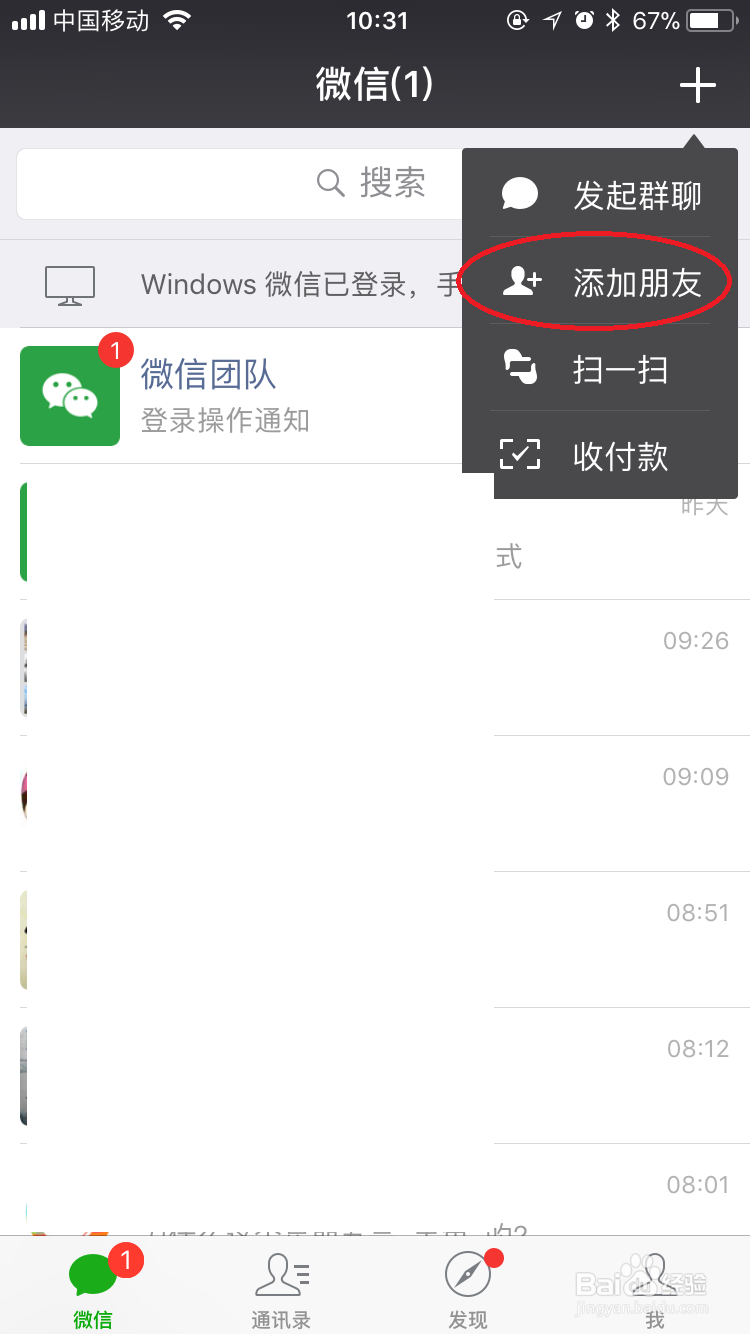Image resolution: width=750 pixels, height=1334 pixels.
Task: Tap the group chat icon beside 发起群聊
Action: pos(519,193)
